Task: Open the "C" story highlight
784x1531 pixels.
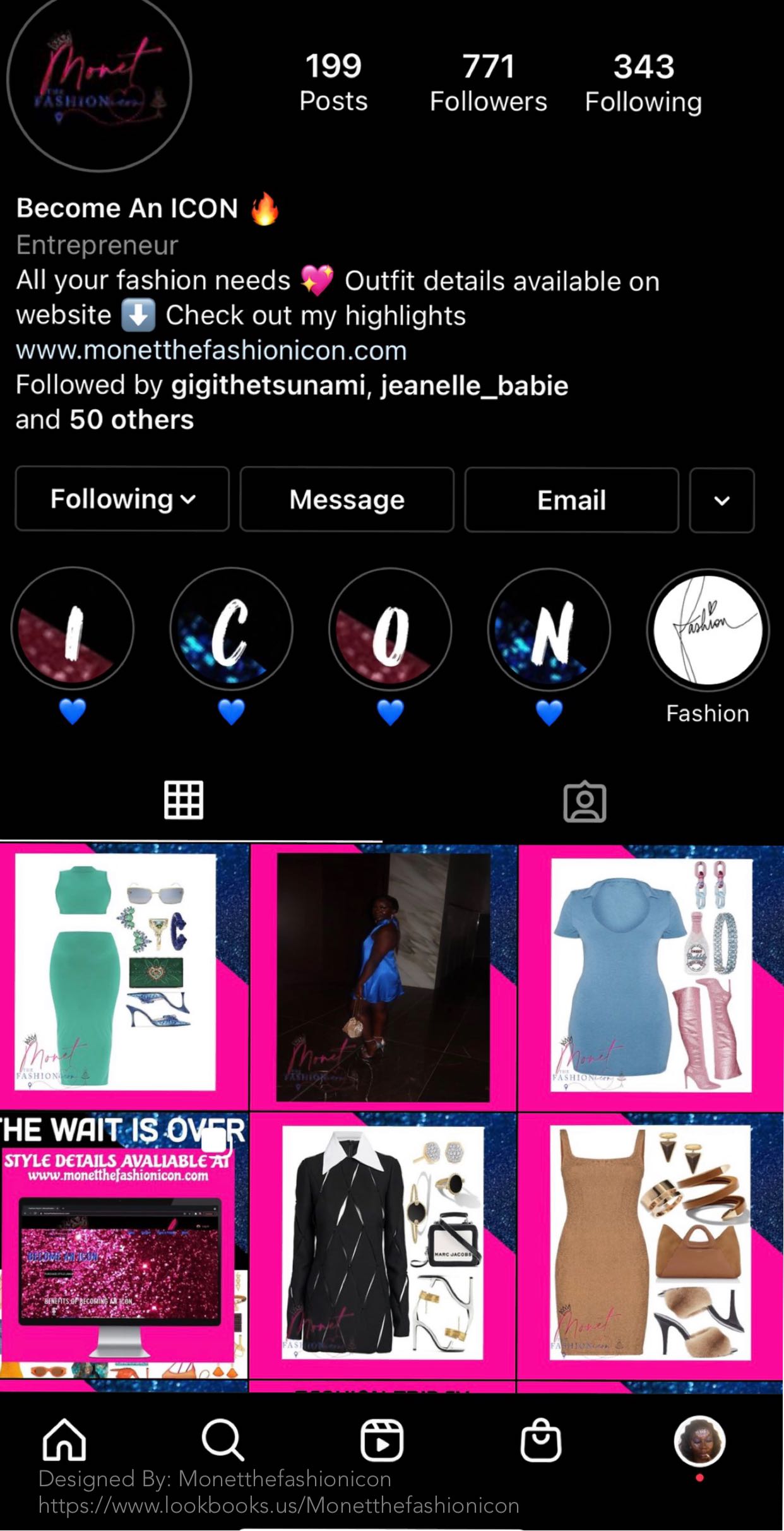Action: coord(231,629)
